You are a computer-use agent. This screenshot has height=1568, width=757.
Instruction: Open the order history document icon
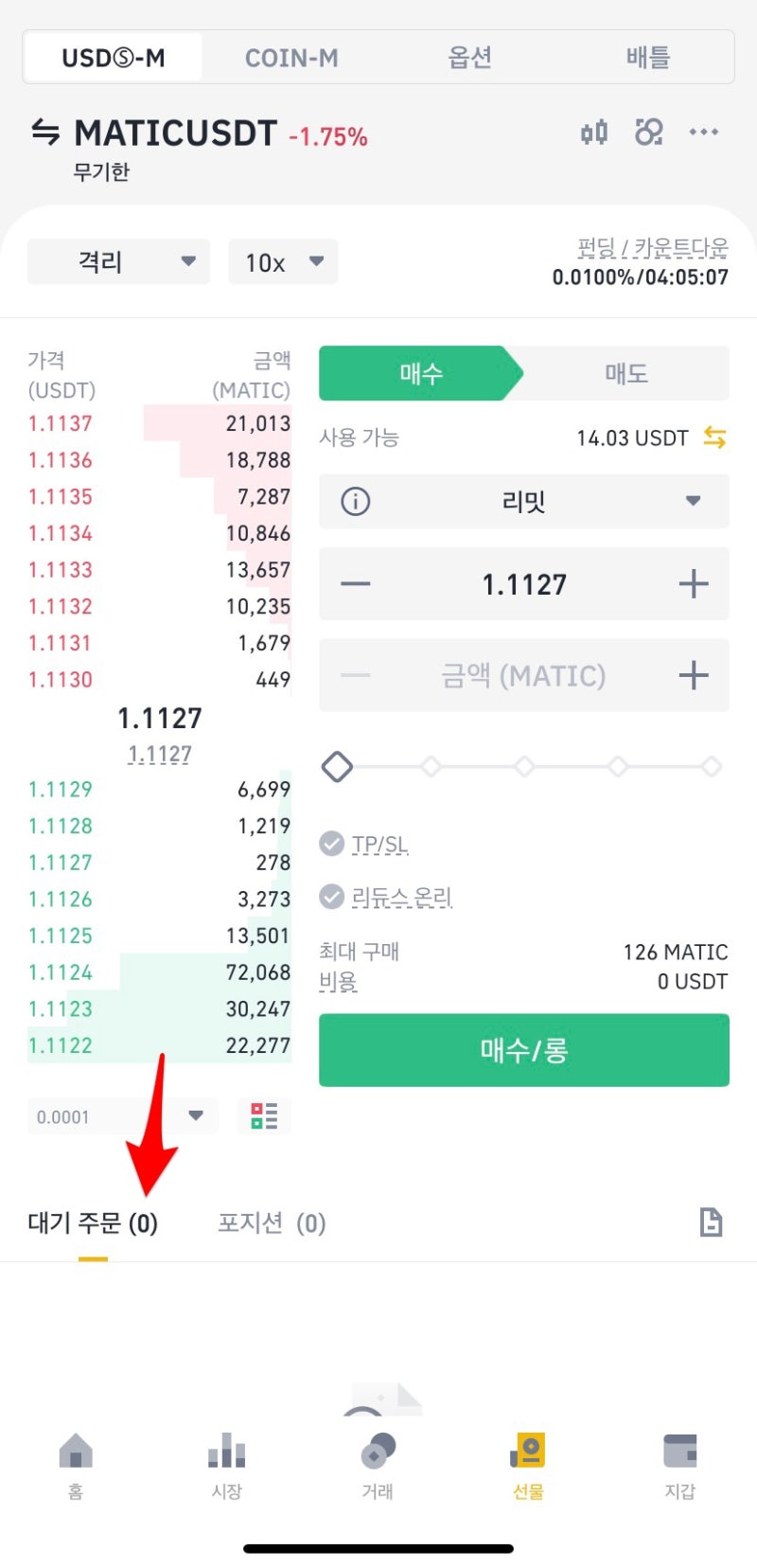click(x=711, y=1222)
